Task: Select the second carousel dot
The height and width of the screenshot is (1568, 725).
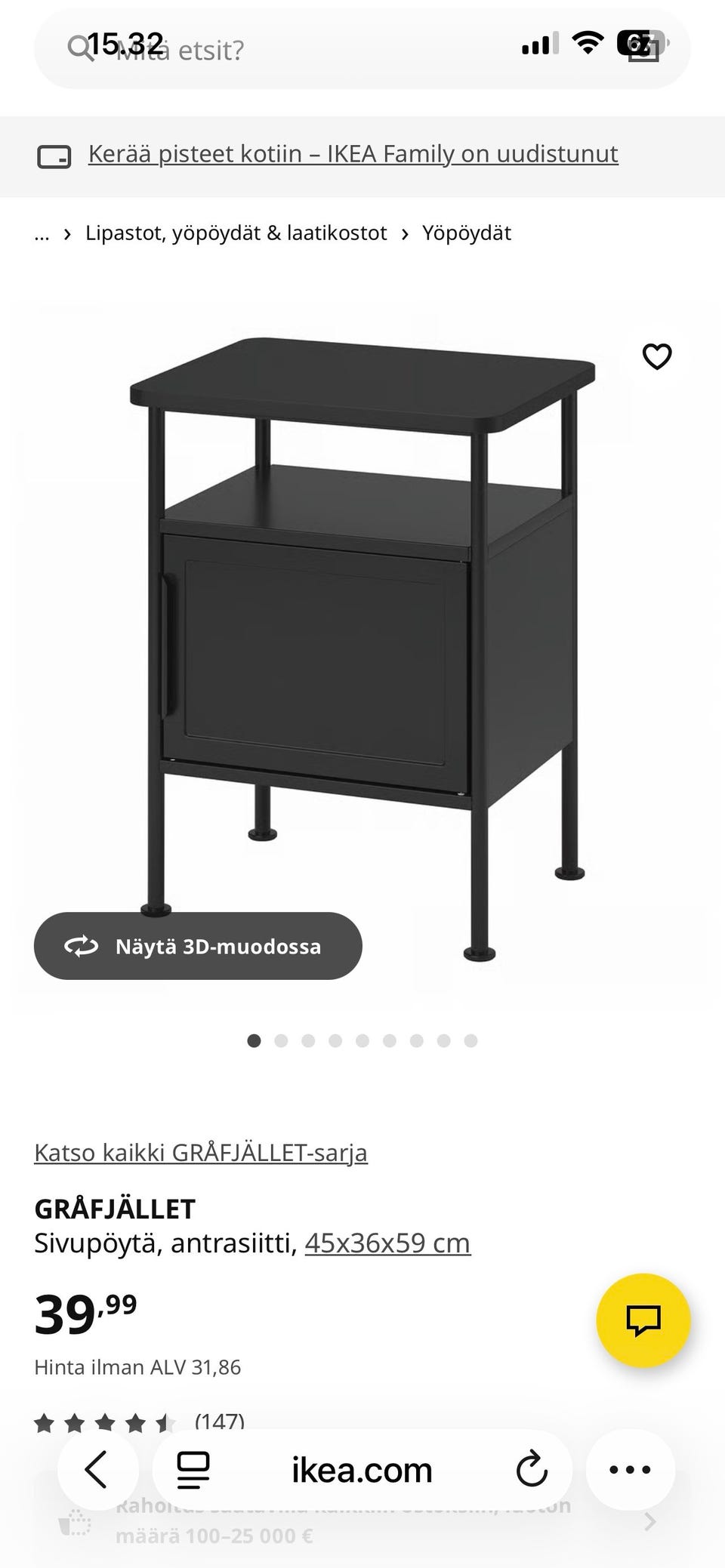Action: coord(282,1040)
